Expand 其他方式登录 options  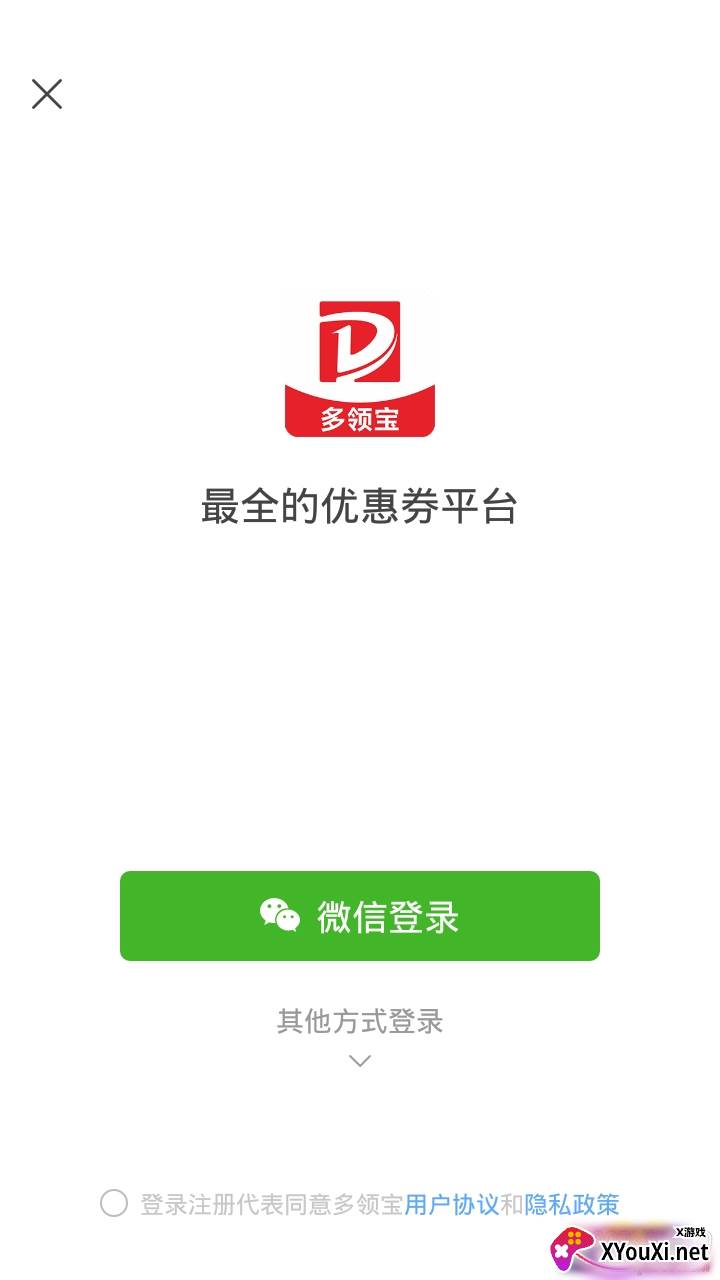point(360,1036)
